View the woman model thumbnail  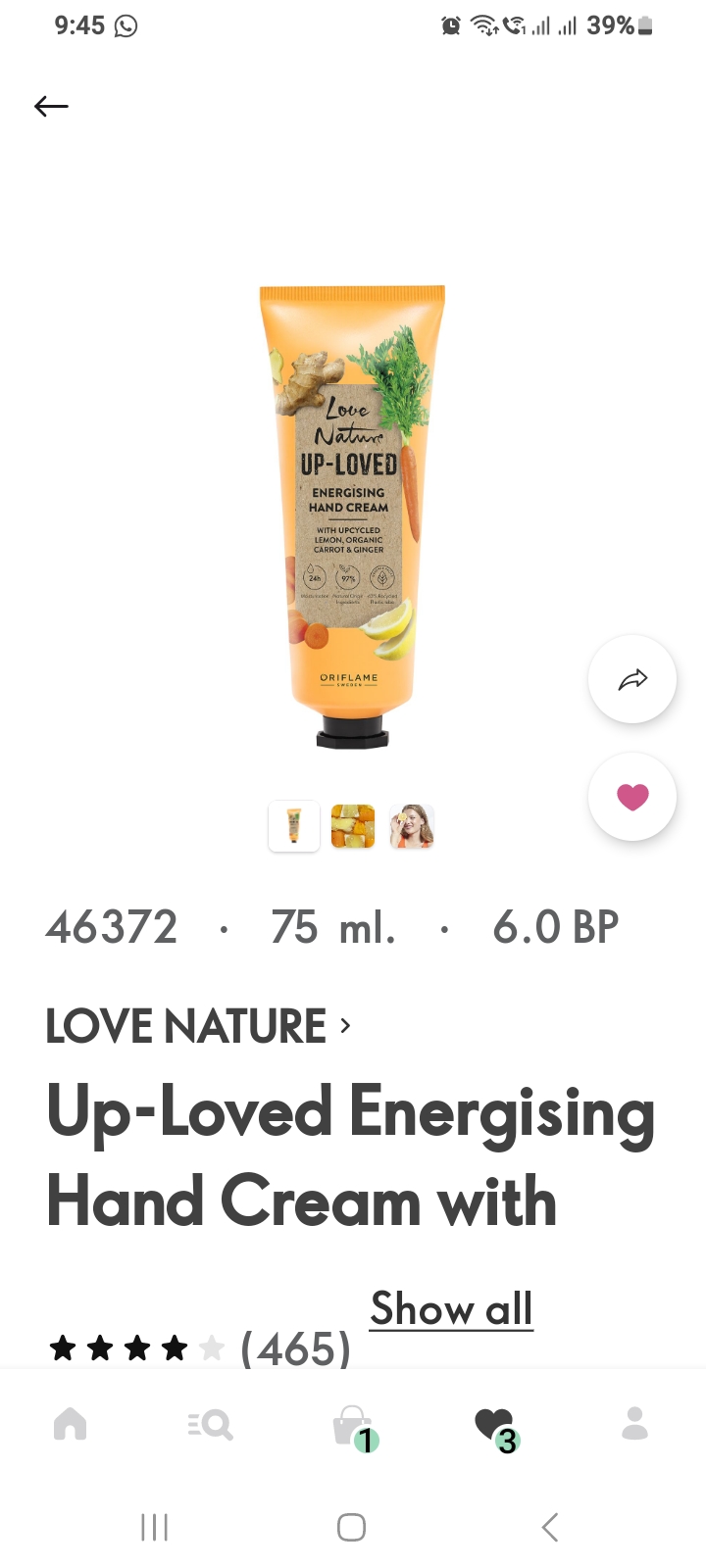[x=412, y=826]
